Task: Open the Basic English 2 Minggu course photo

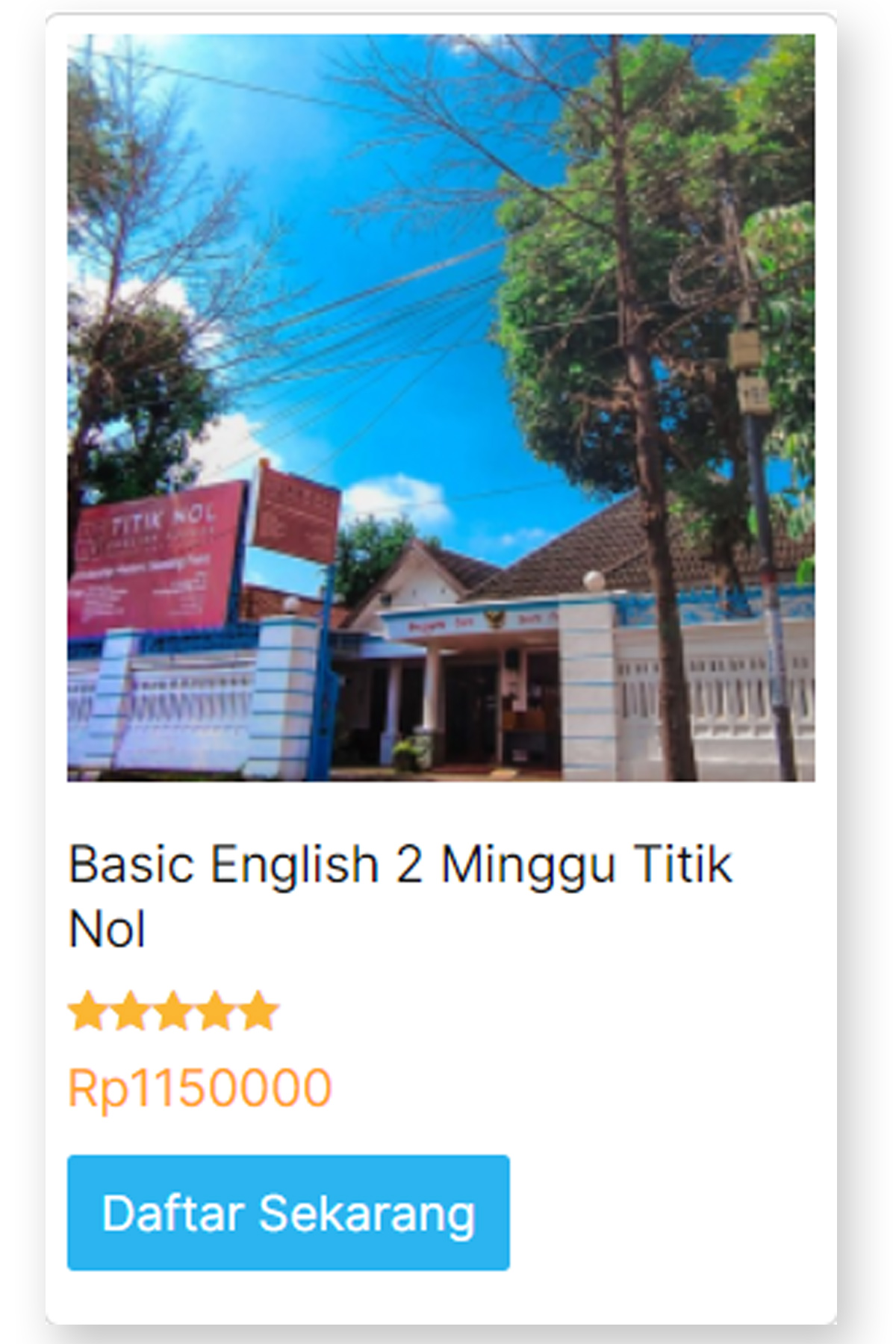Action: tap(441, 408)
